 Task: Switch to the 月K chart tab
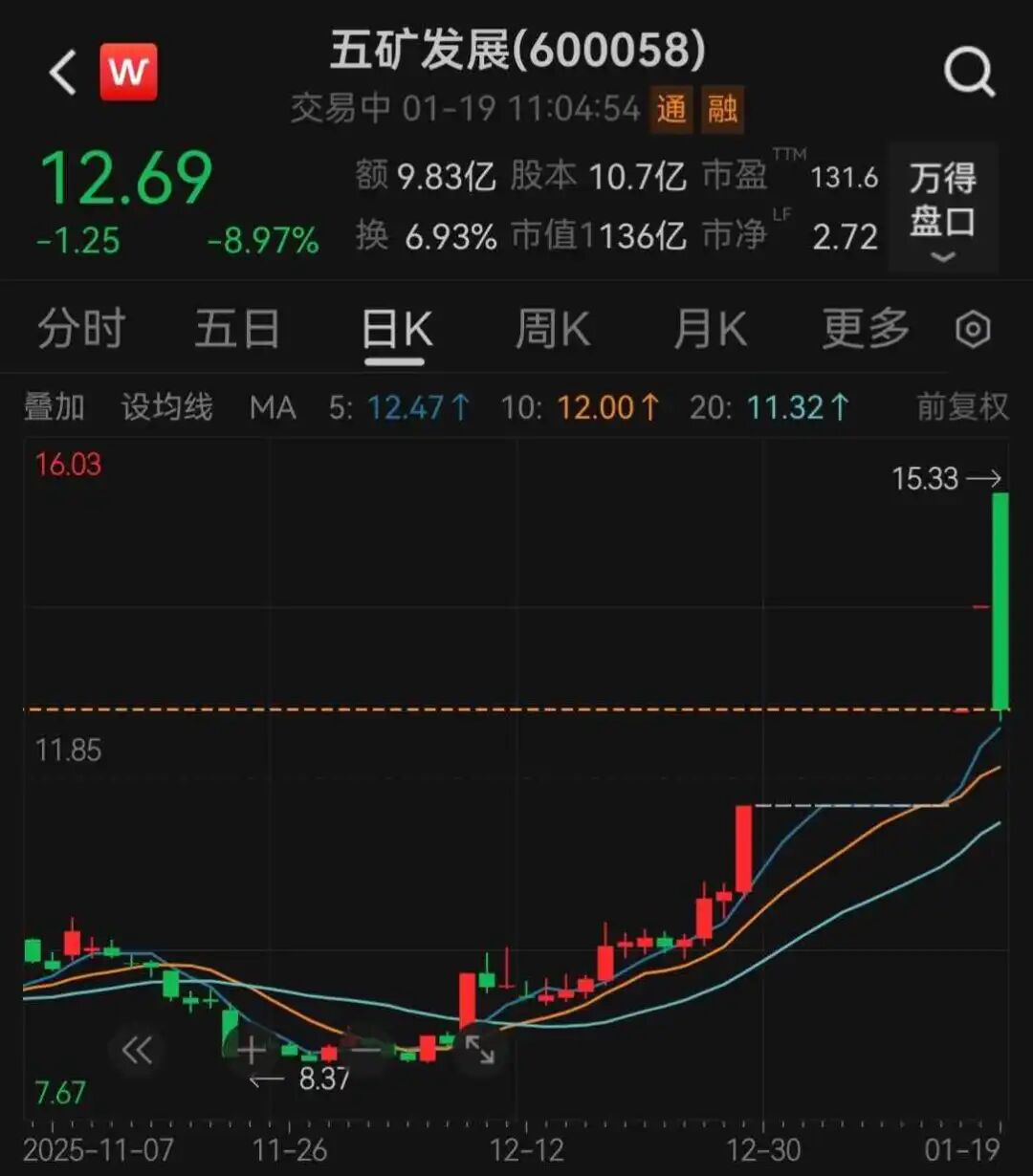tap(710, 330)
